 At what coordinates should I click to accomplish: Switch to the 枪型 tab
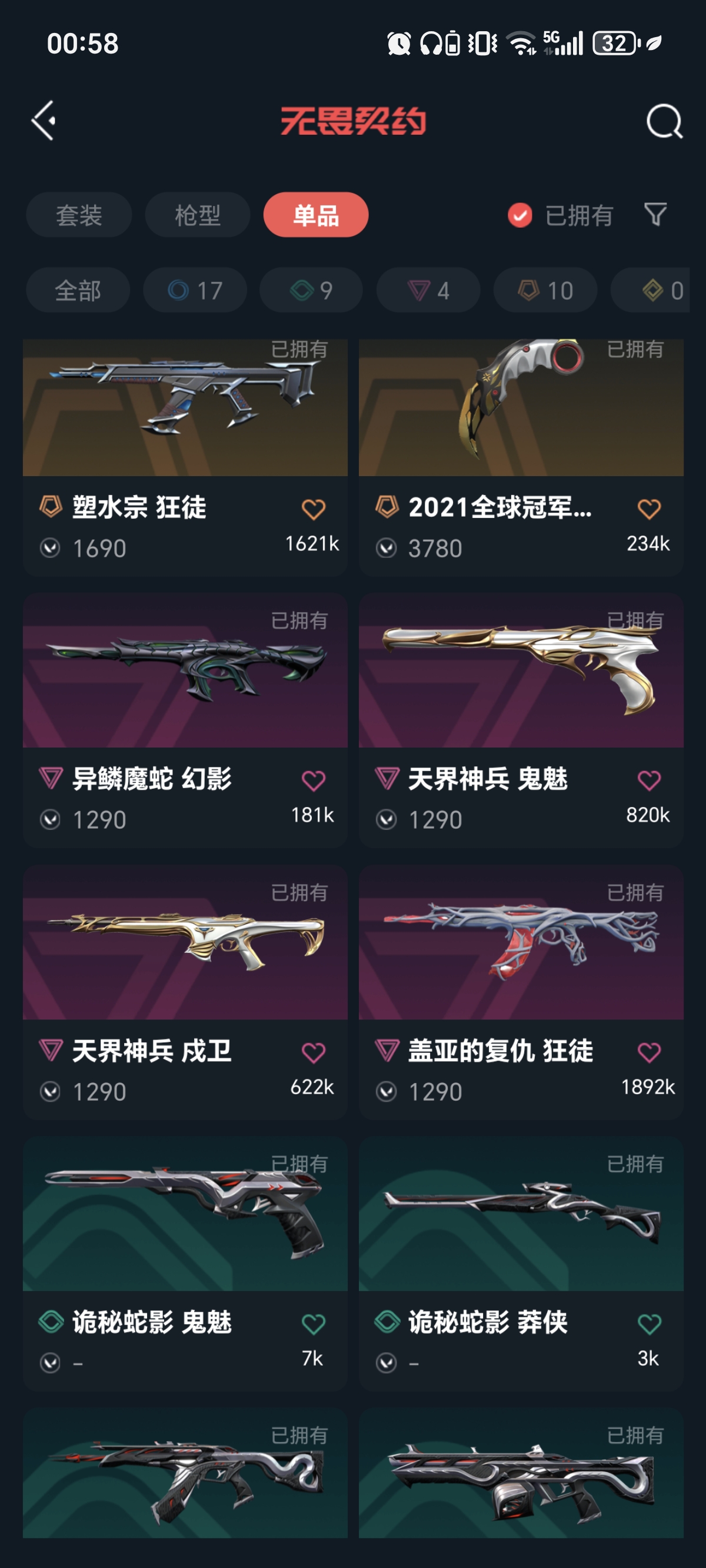(197, 215)
